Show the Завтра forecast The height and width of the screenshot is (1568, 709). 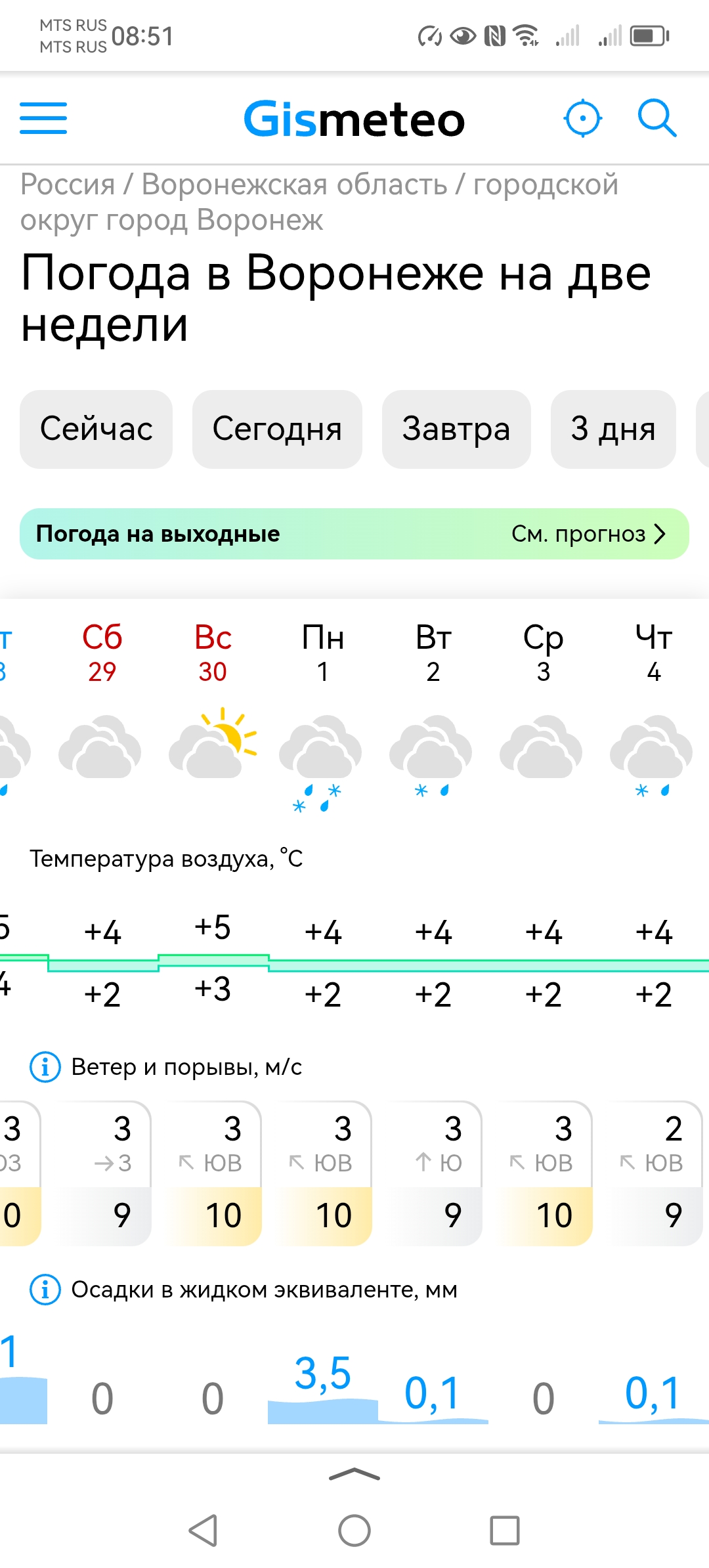[456, 429]
